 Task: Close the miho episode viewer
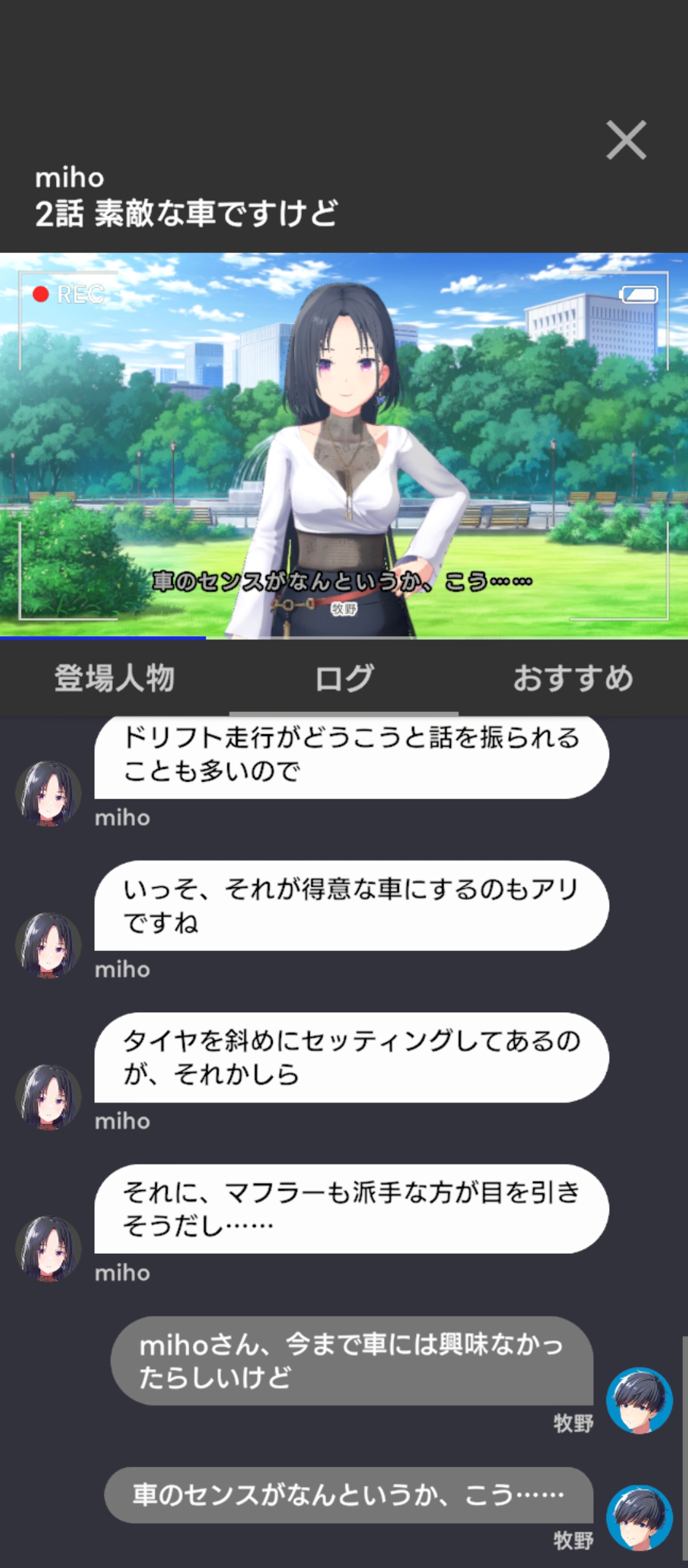point(626,140)
